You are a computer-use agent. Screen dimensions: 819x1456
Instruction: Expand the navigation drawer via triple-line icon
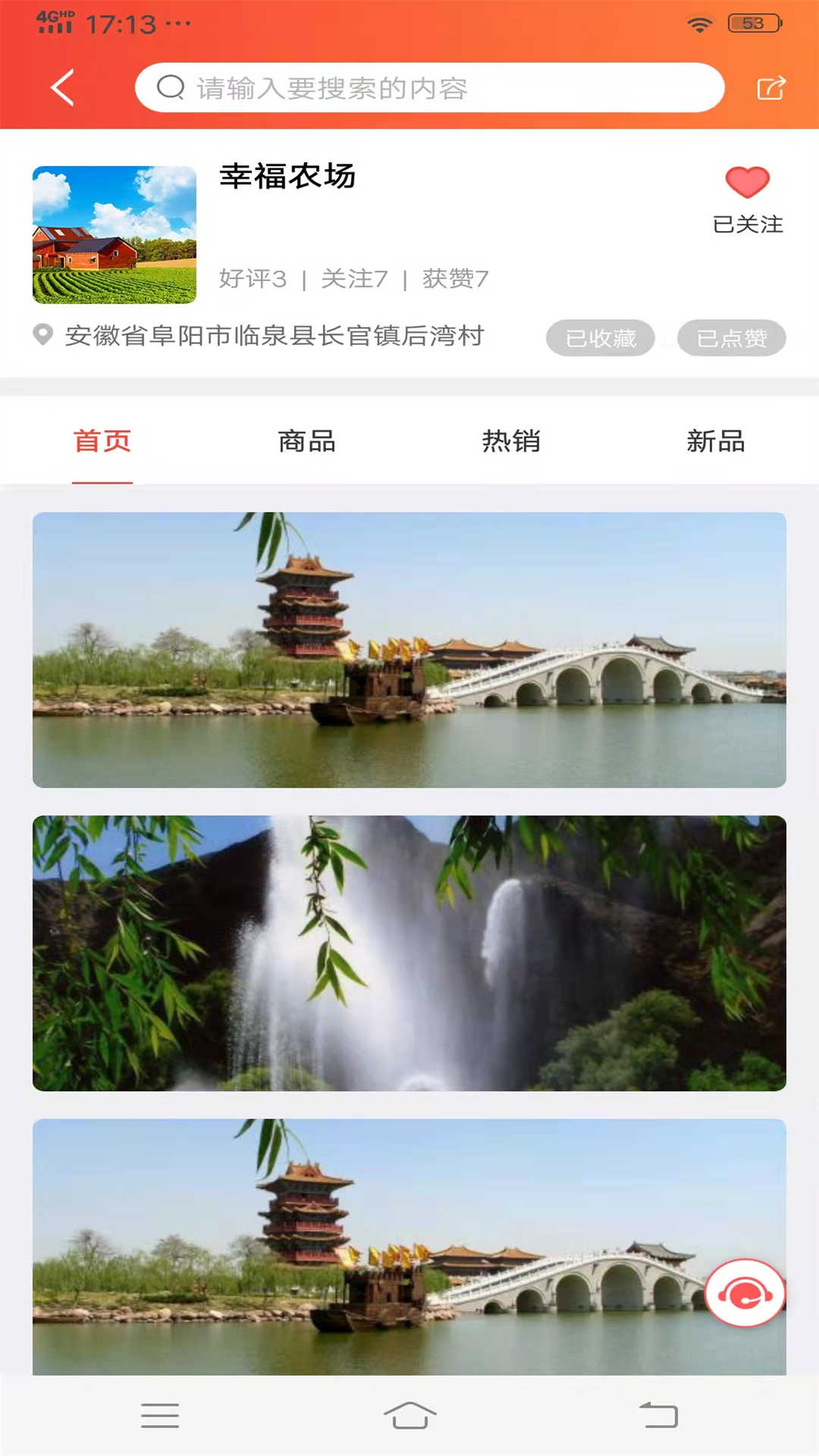[x=160, y=1415]
